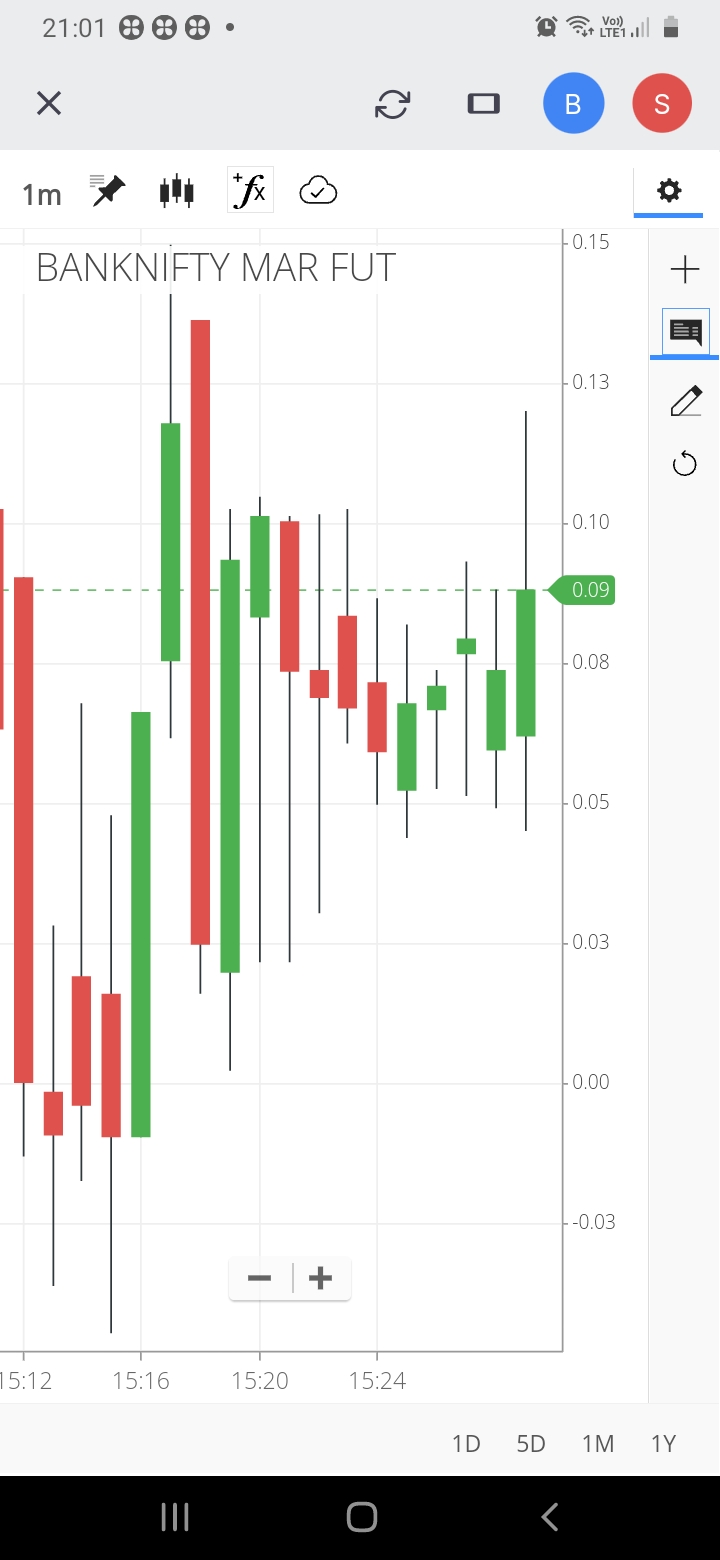This screenshot has width=720, height=1560.
Task: Open account menu via S avatar
Action: [x=662, y=103]
